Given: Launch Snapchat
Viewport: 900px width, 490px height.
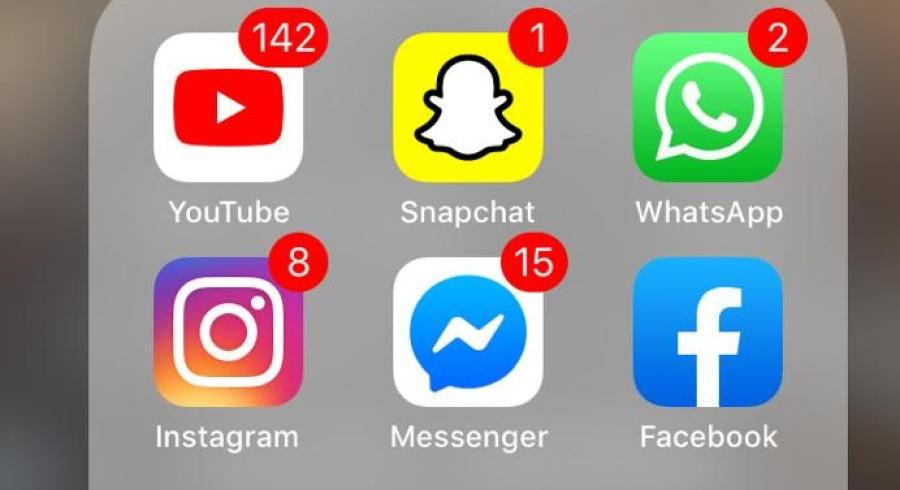Looking at the screenshot, I should point(468,108).
